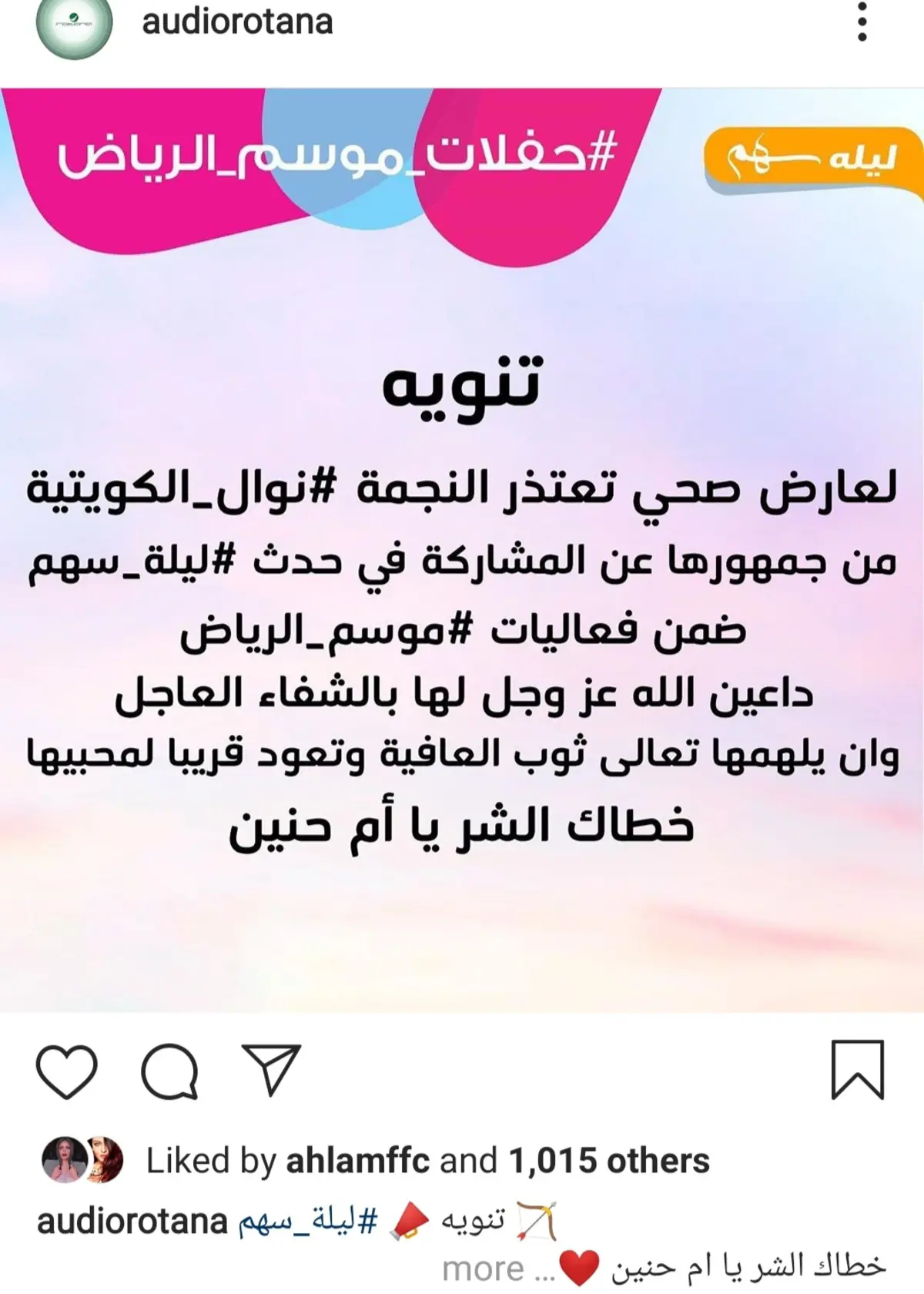The height and width of the screenshot is (1294, 924).
Task: Expand the caption with more
Action: pyautogui.click(x=484, y=1269)
